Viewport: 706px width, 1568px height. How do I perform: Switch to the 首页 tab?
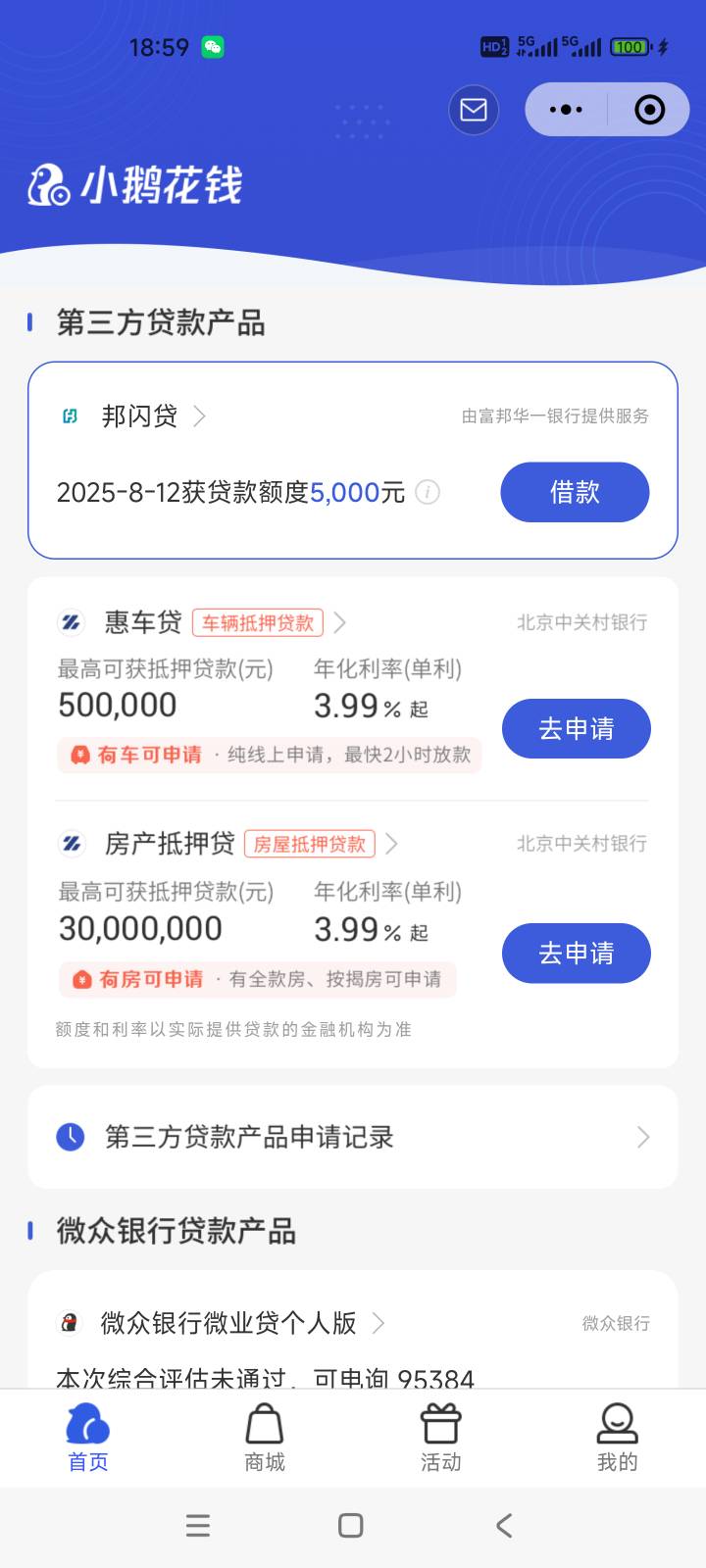[88, 1438]
